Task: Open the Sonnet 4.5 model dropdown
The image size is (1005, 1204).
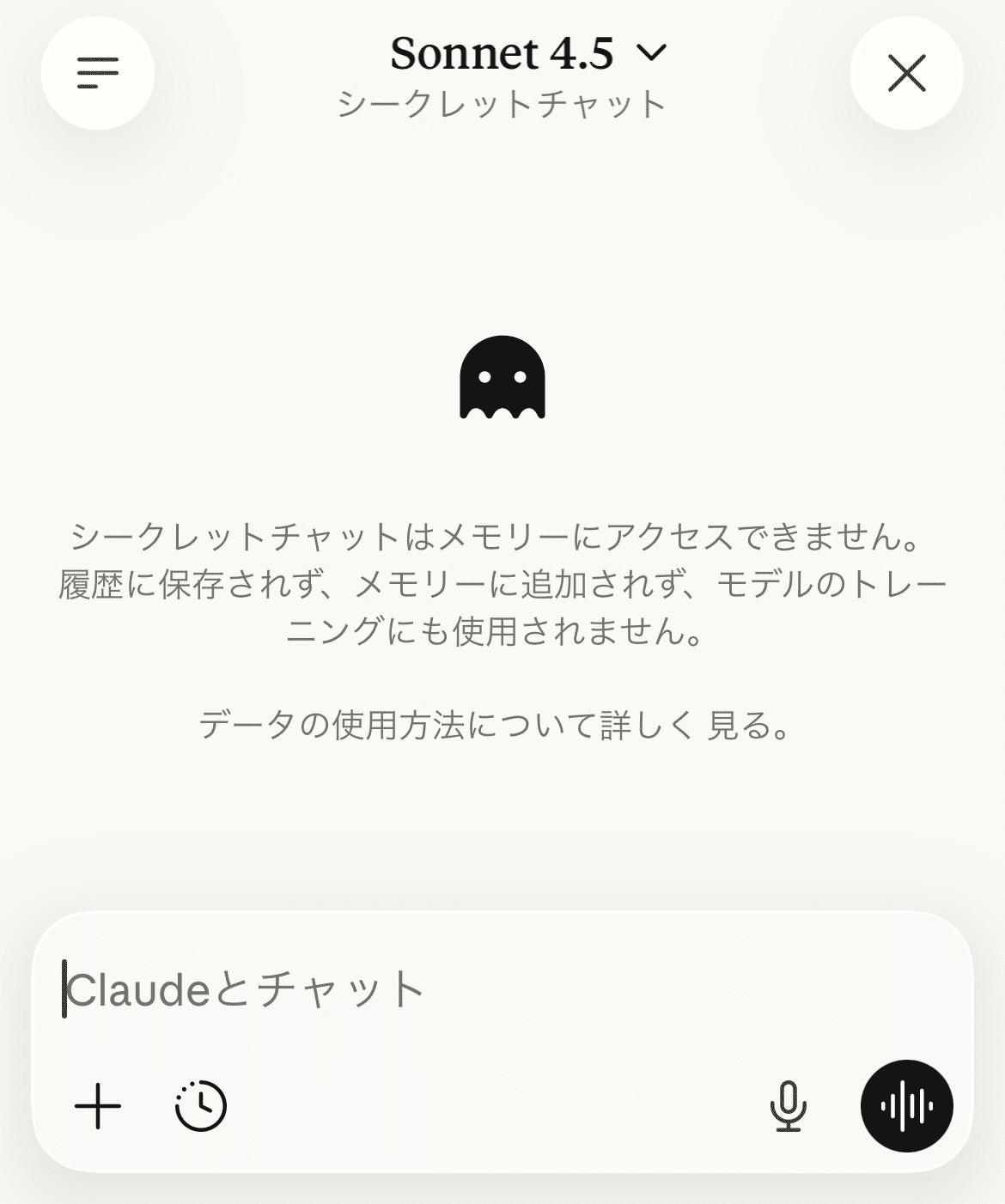Action: 501,56
